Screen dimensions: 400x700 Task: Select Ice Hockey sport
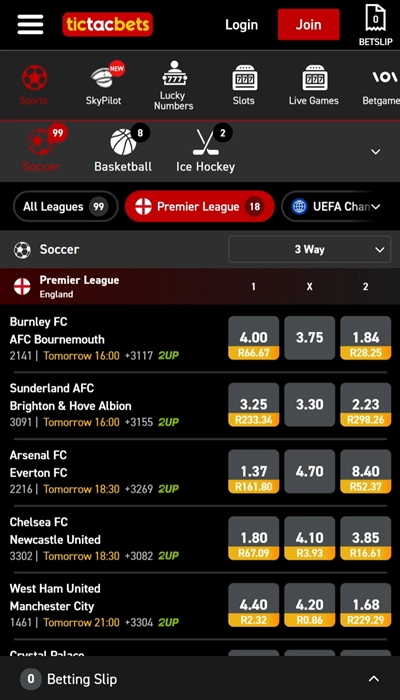pos(205,149)
